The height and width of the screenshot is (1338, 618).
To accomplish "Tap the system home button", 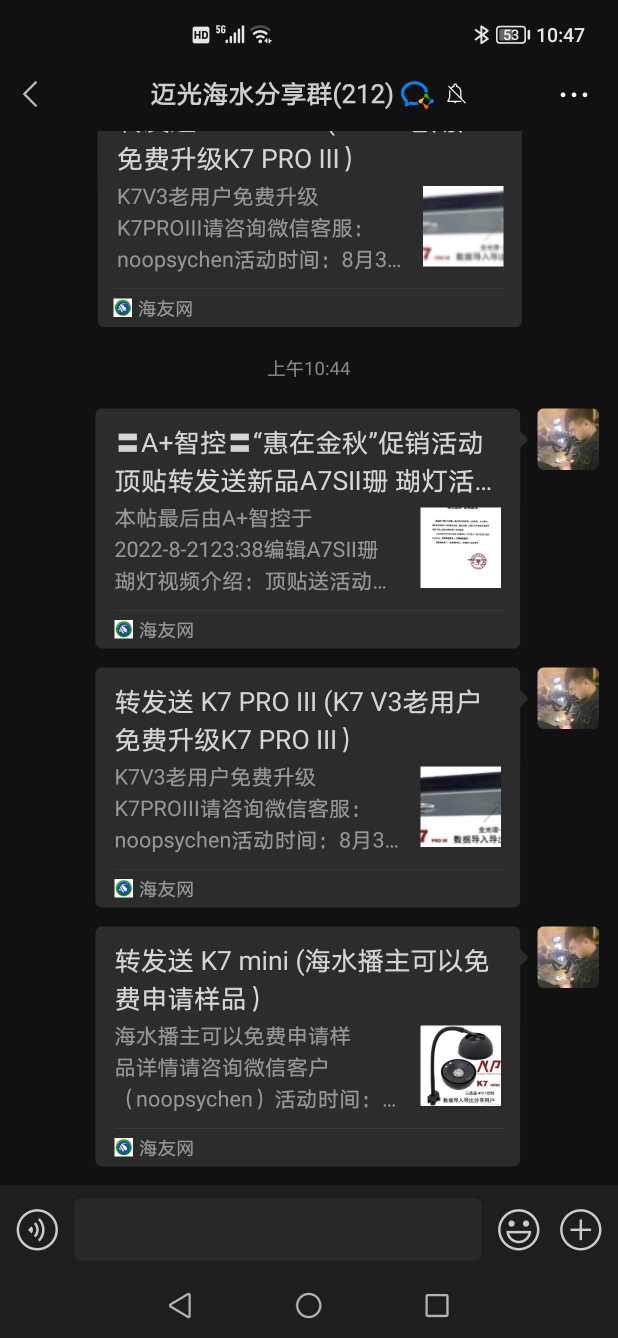I will click(x=309, y=1305).
